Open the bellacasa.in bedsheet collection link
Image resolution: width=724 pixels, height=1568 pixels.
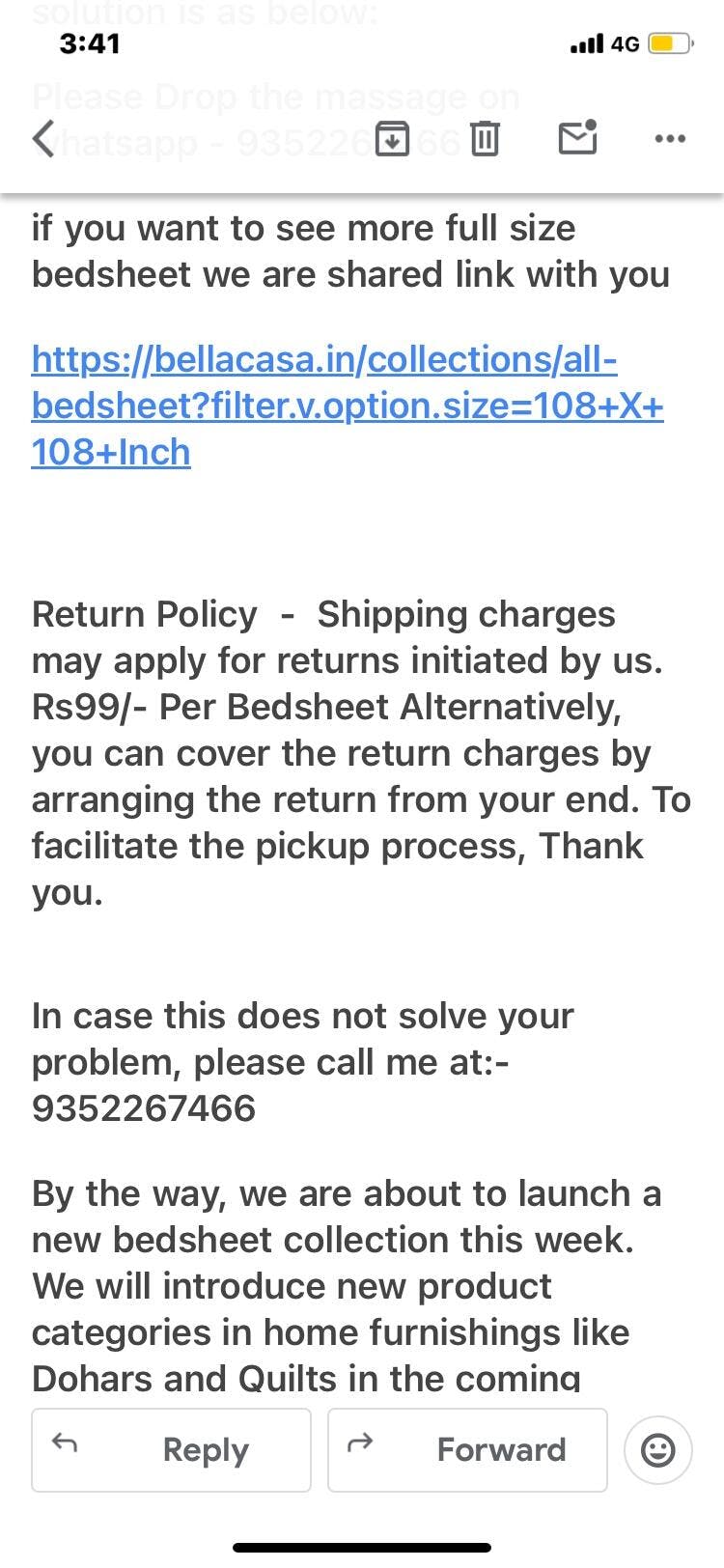(348, 406)
